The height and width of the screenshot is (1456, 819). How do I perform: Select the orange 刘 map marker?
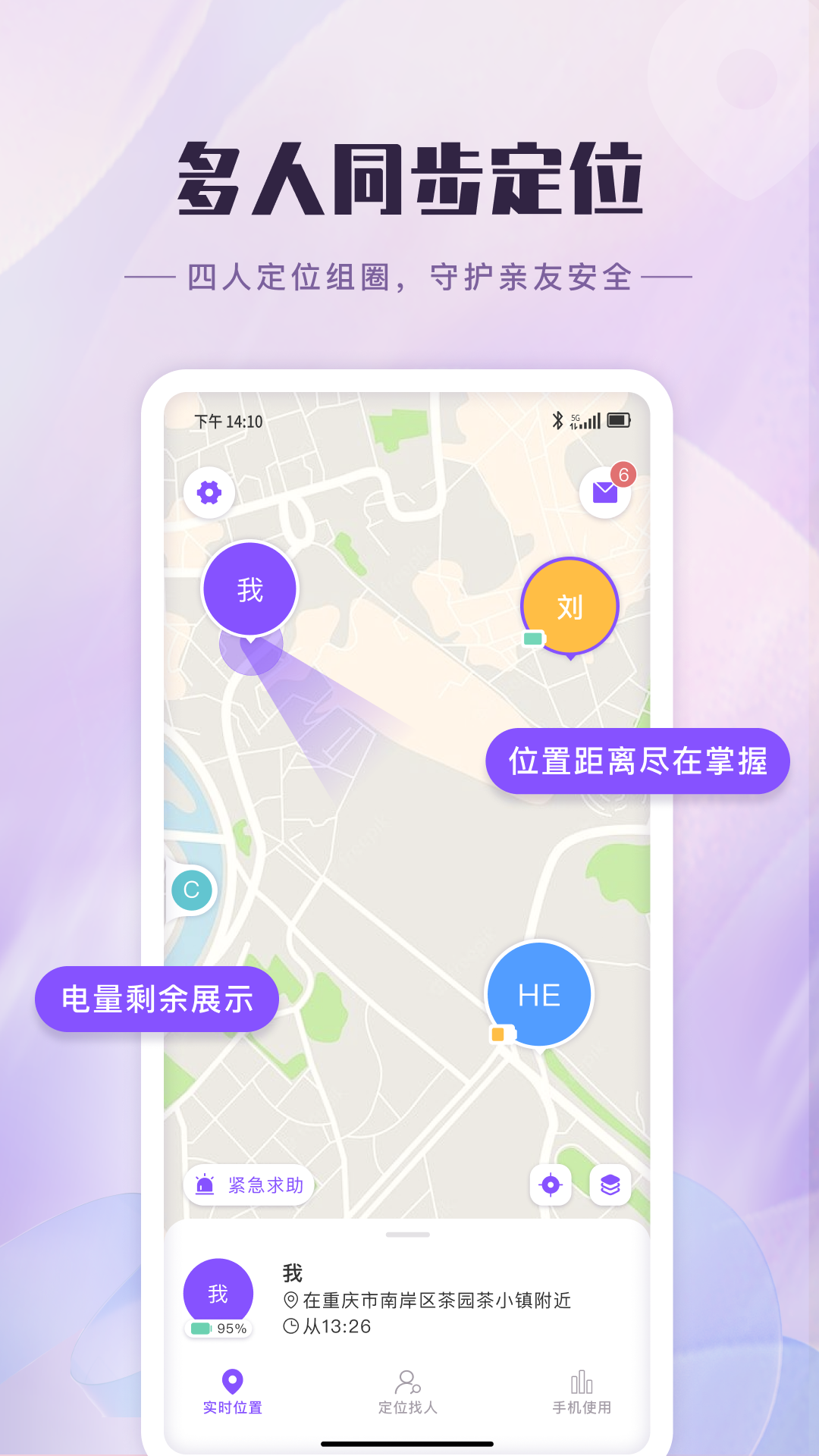(x=569, y=607)
